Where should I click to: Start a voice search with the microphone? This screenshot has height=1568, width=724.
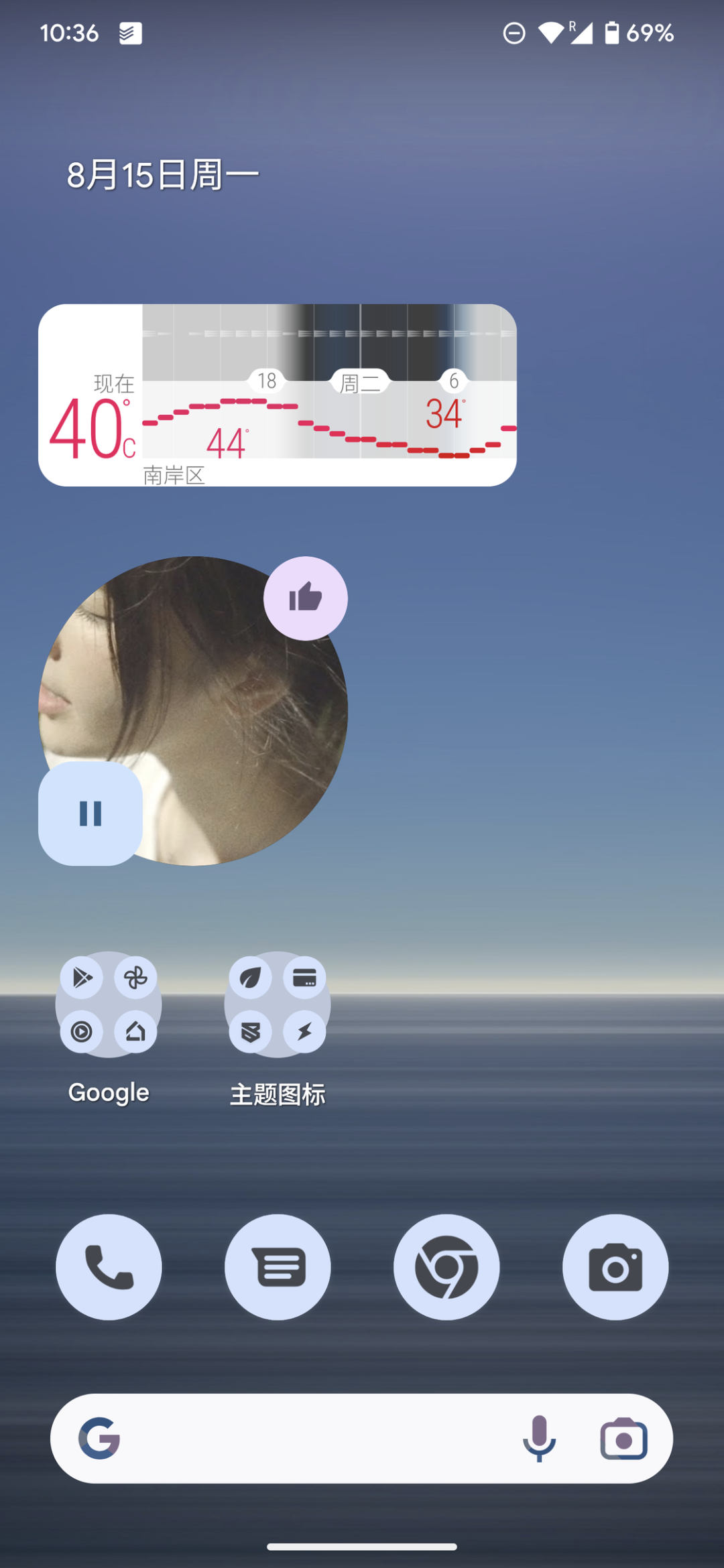point(539,1439)
